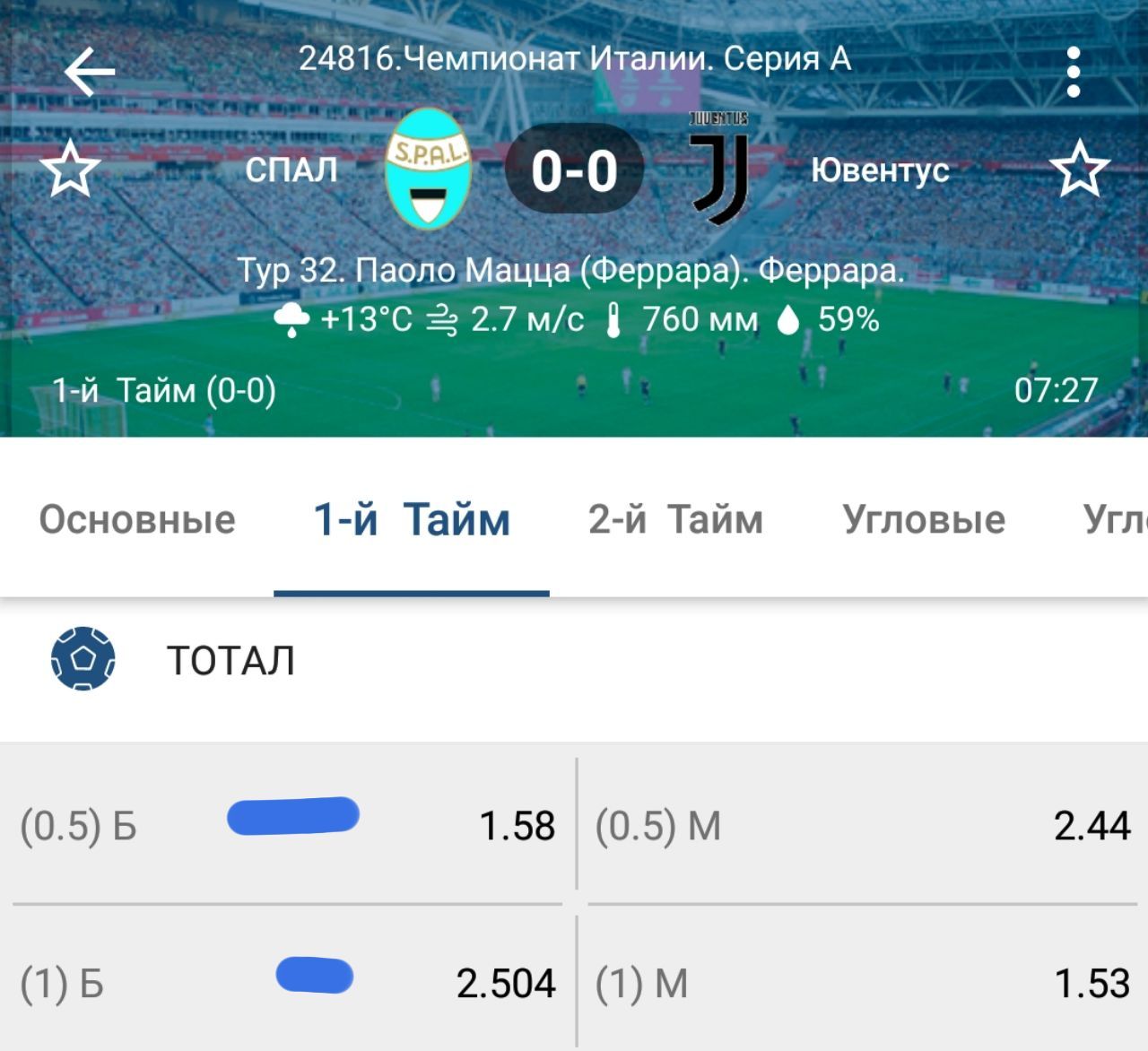Open the three-dot overflow menu
The width and height of the screenshot is (1148, 1051).
coord(1074,72)
